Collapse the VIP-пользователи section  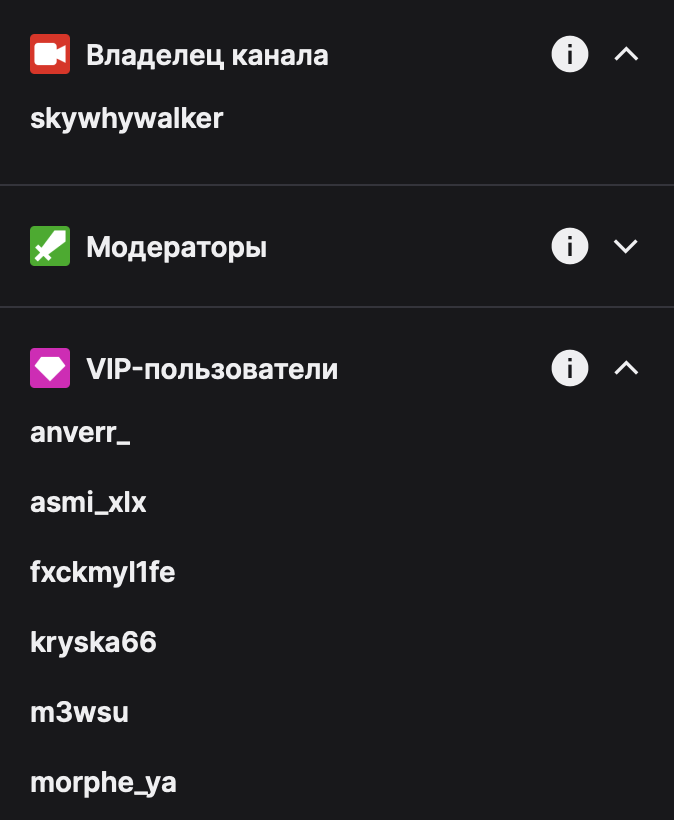[625, 368]
